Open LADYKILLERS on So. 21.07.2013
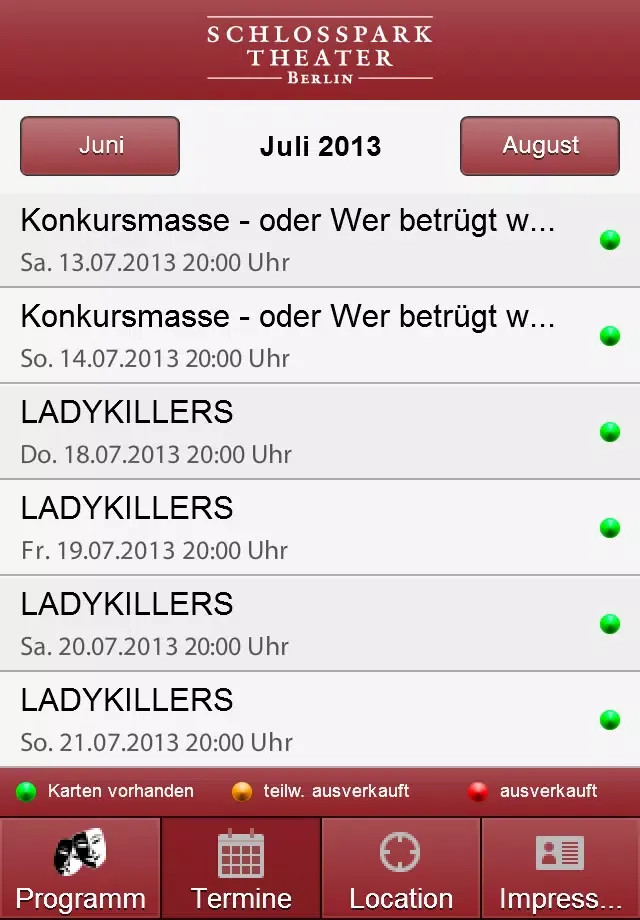The width and height of the screenshot is (640, 920). [x=300, y=720]
